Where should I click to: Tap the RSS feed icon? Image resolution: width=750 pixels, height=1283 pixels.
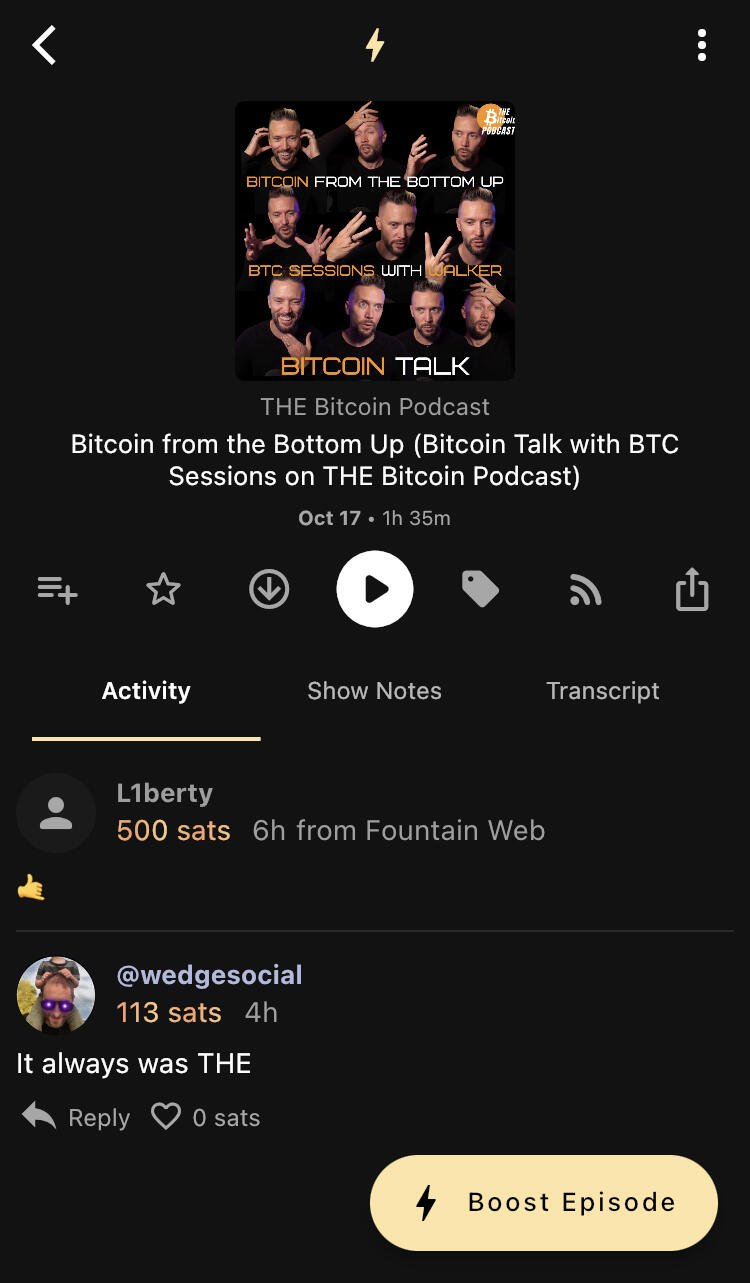[x=586, y=592]
